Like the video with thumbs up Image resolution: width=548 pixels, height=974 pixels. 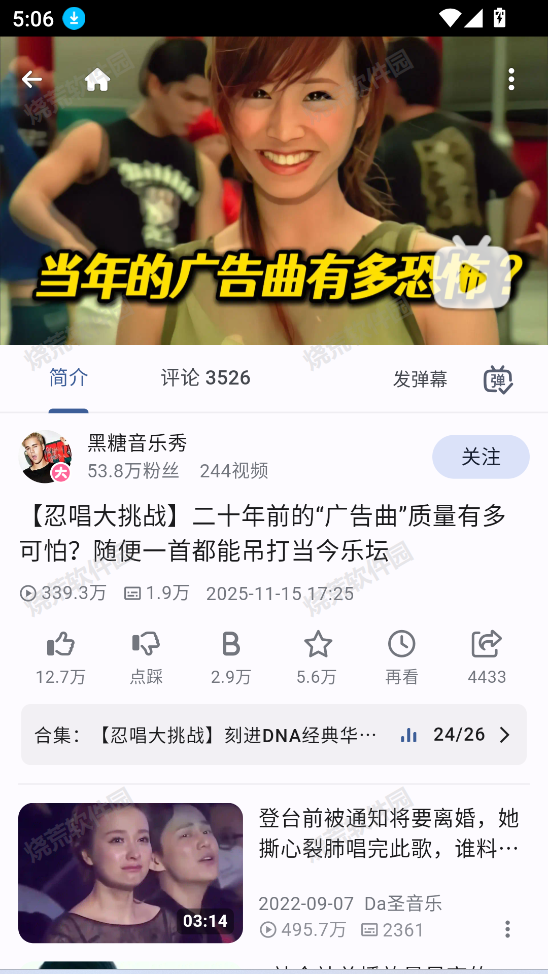pyautogui.click(x=61, y=657)
